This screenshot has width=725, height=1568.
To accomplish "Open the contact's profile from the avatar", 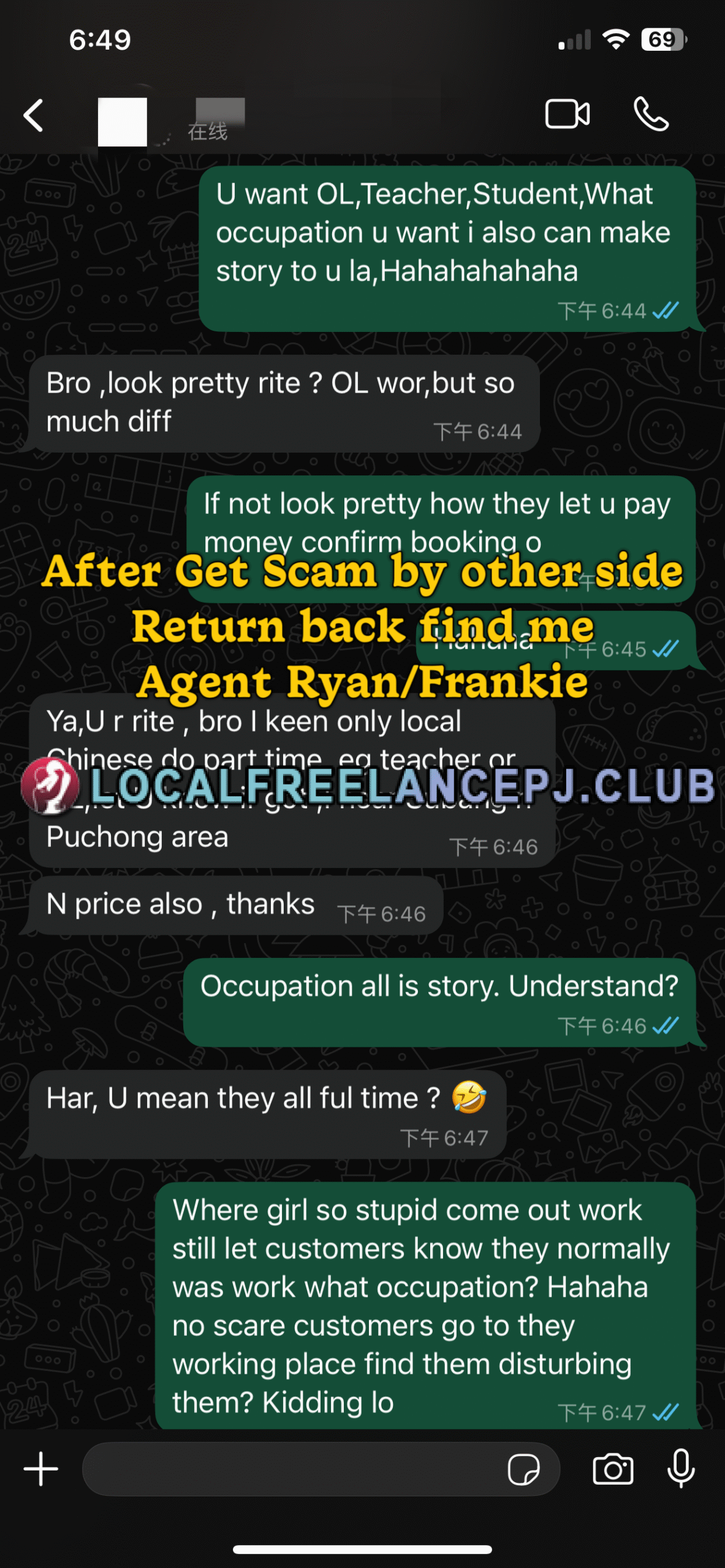I will [123, 122].
